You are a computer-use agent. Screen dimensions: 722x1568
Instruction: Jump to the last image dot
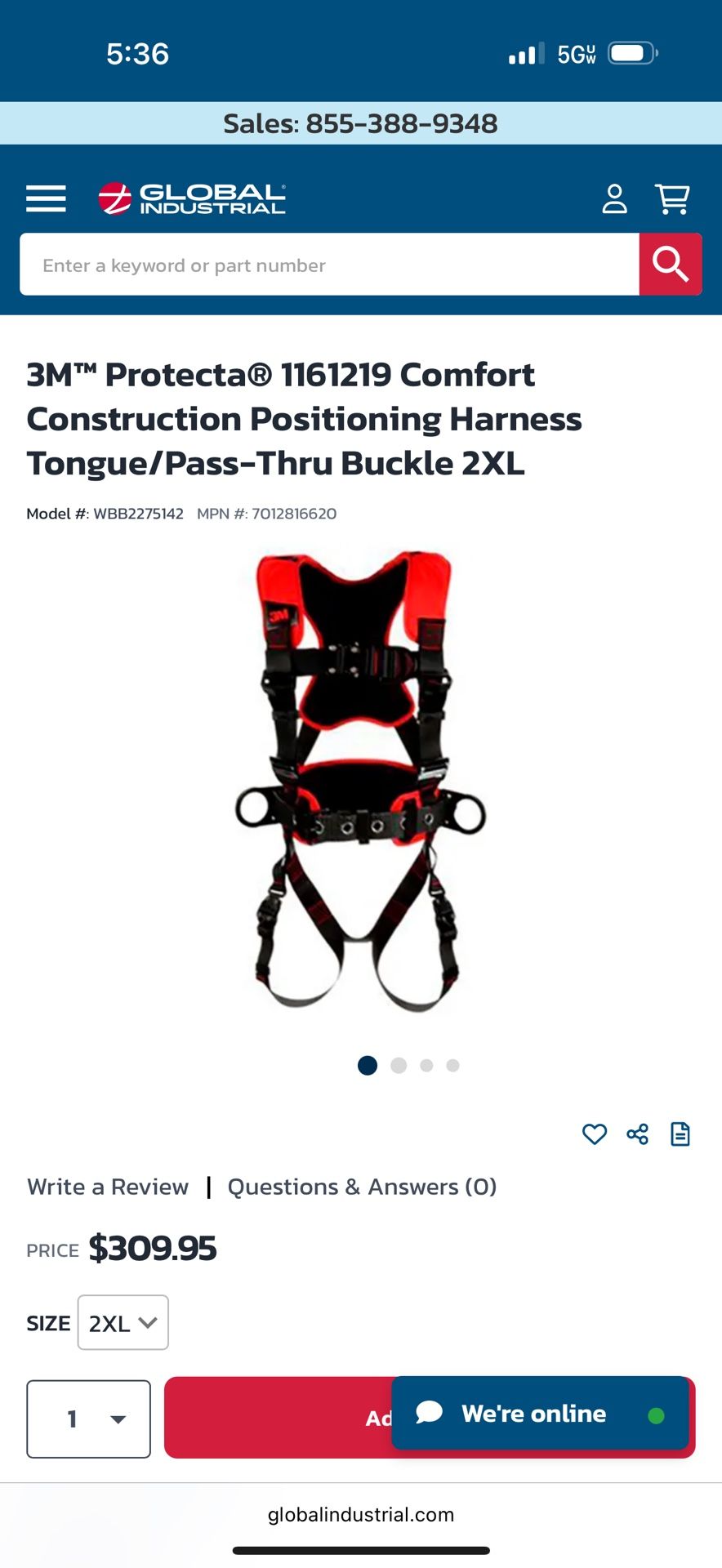[453, 1066]
